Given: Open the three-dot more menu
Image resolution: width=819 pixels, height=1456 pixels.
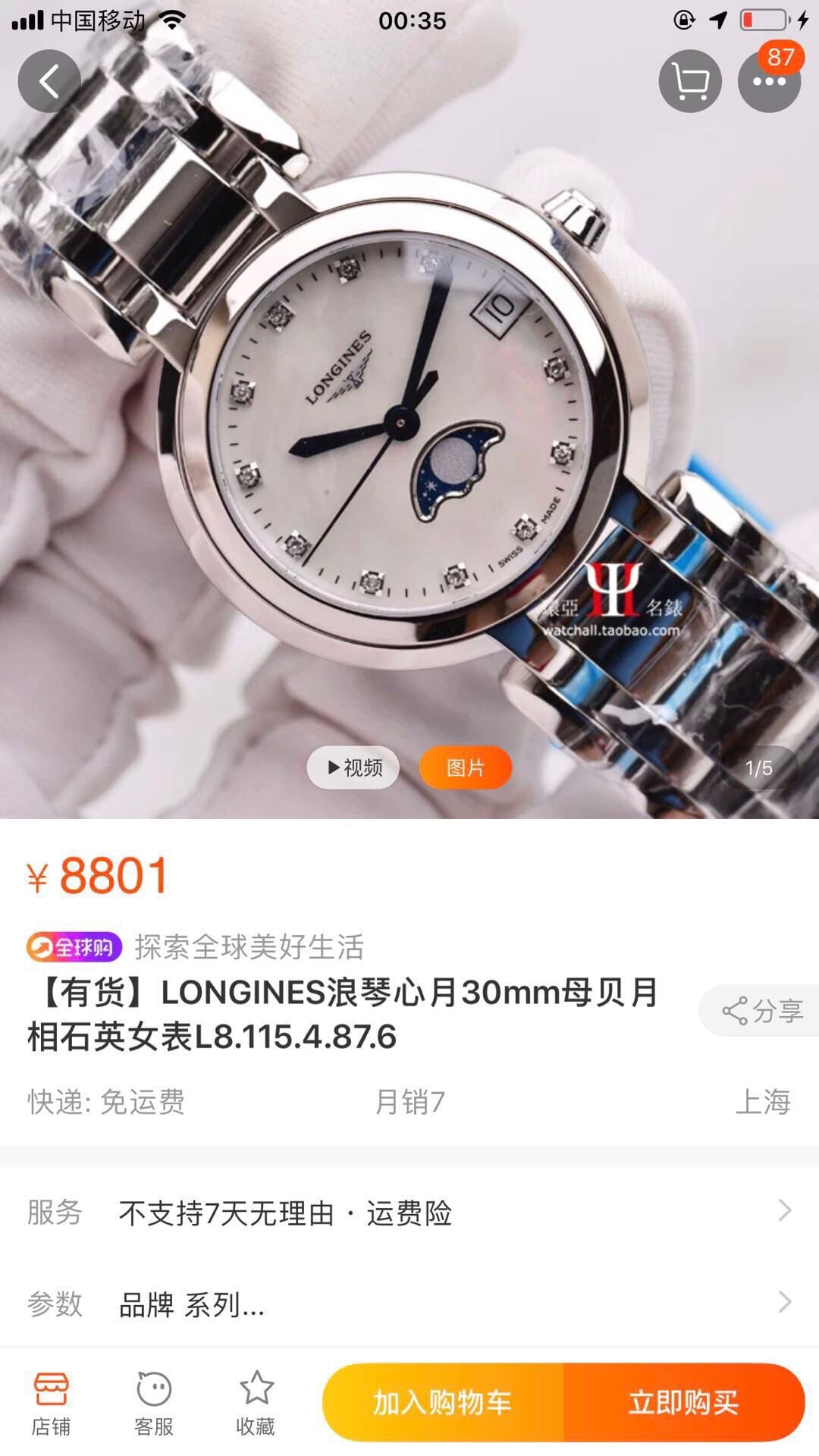Looking at the screenshot, I should 769,81.
